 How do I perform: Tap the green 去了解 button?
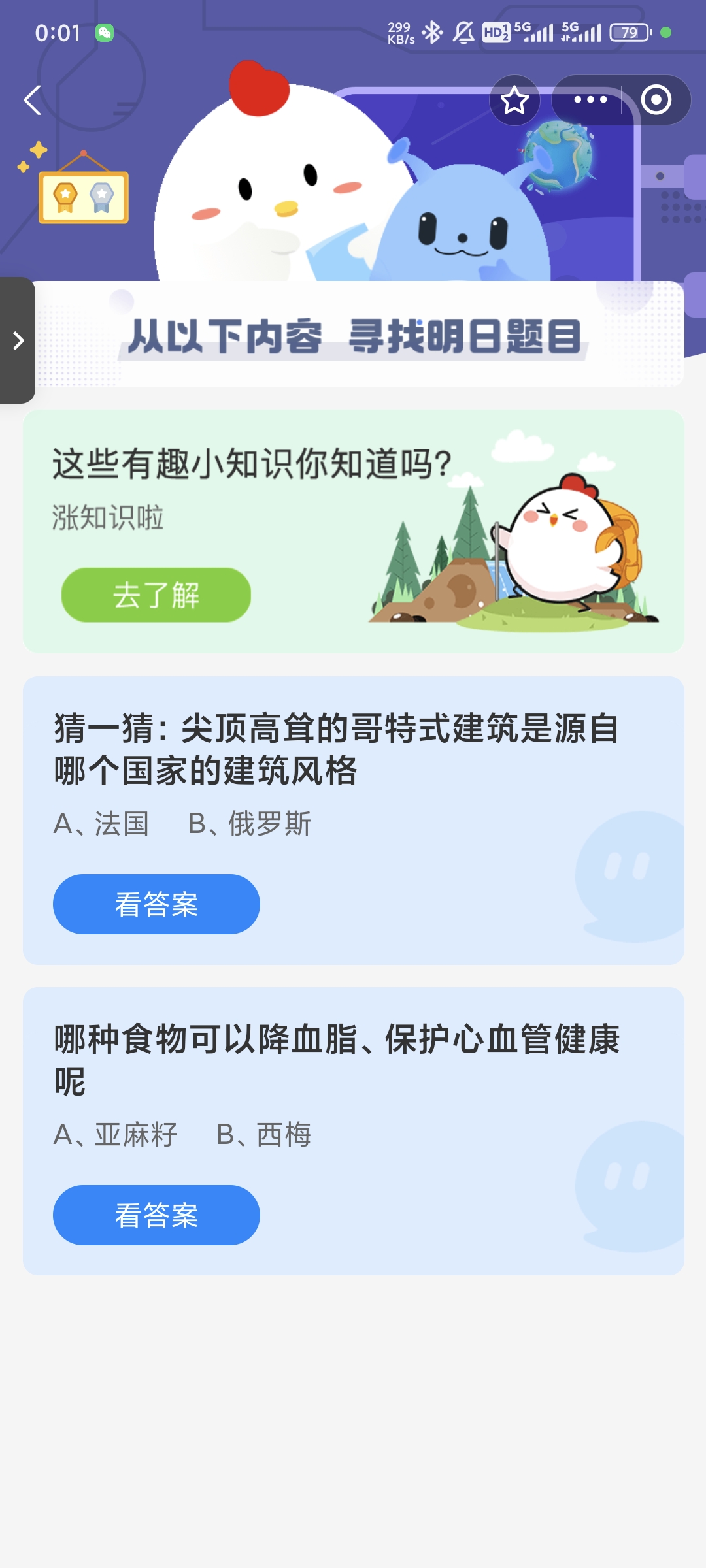pyautogui.click(x=156, y=595)
